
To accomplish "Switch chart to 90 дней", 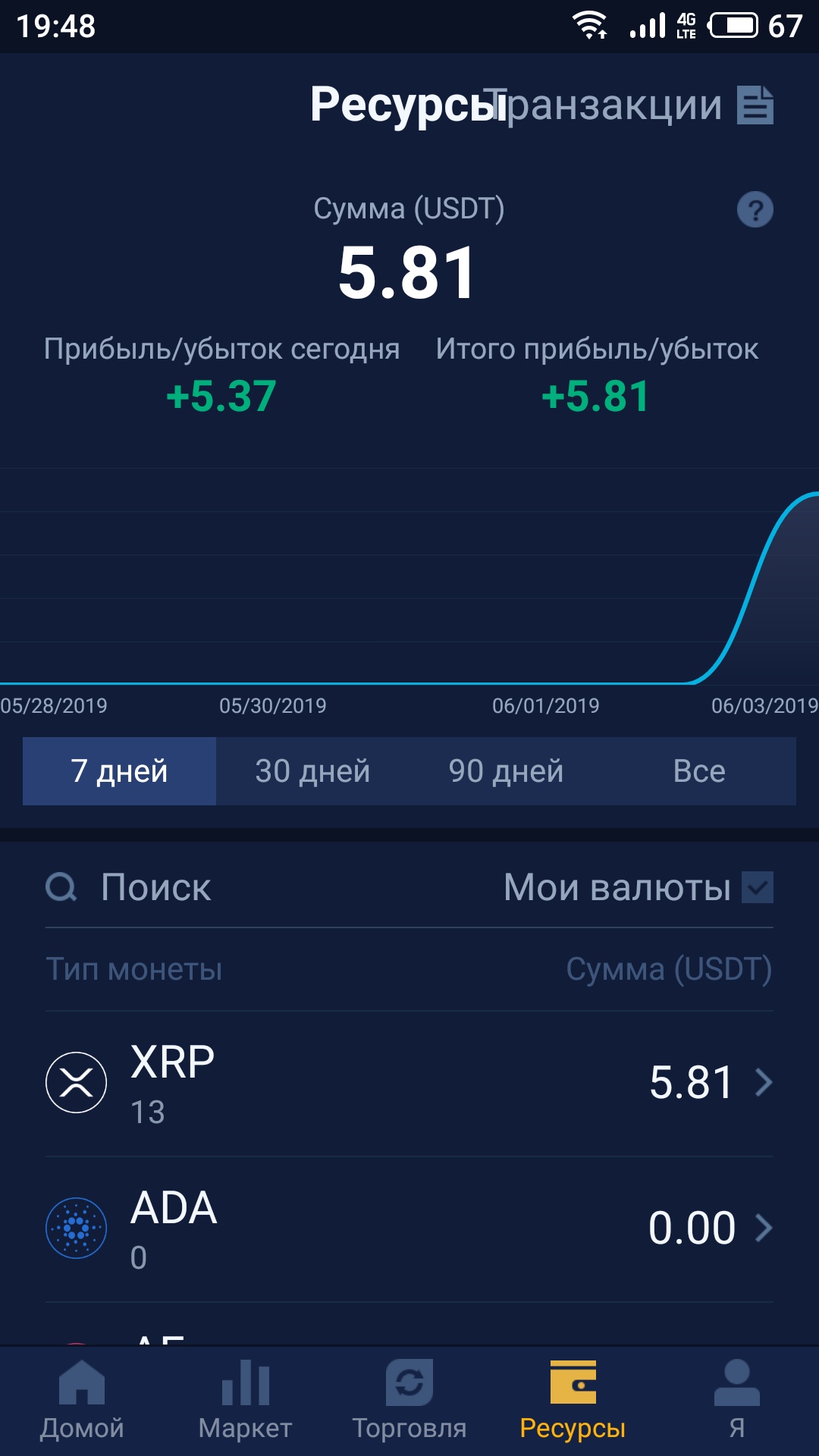I will click(506, 771).
